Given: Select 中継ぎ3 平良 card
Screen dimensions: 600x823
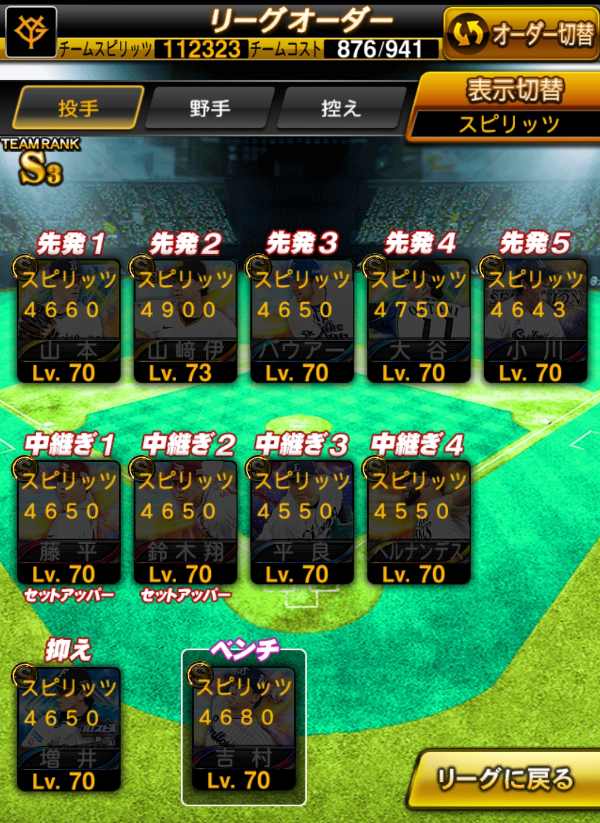Looking at the screenshot, I should click(302, 522).
